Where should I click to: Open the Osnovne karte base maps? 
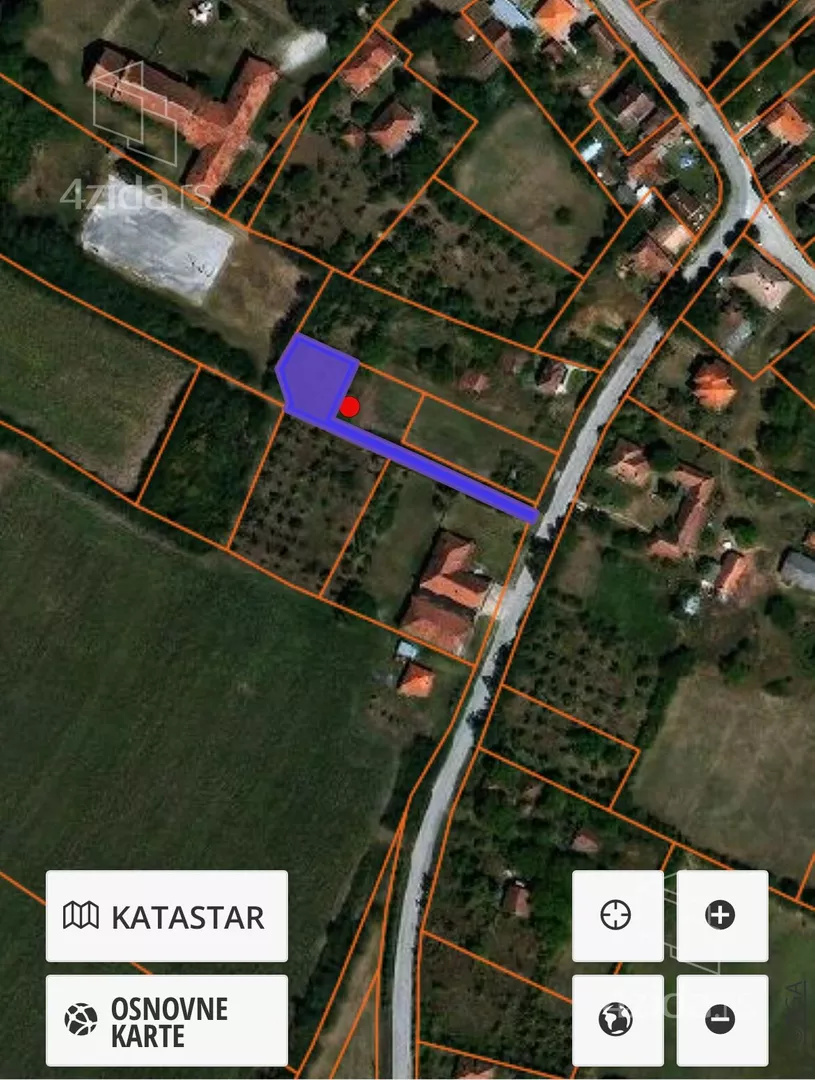click(x=166, y=1020)
